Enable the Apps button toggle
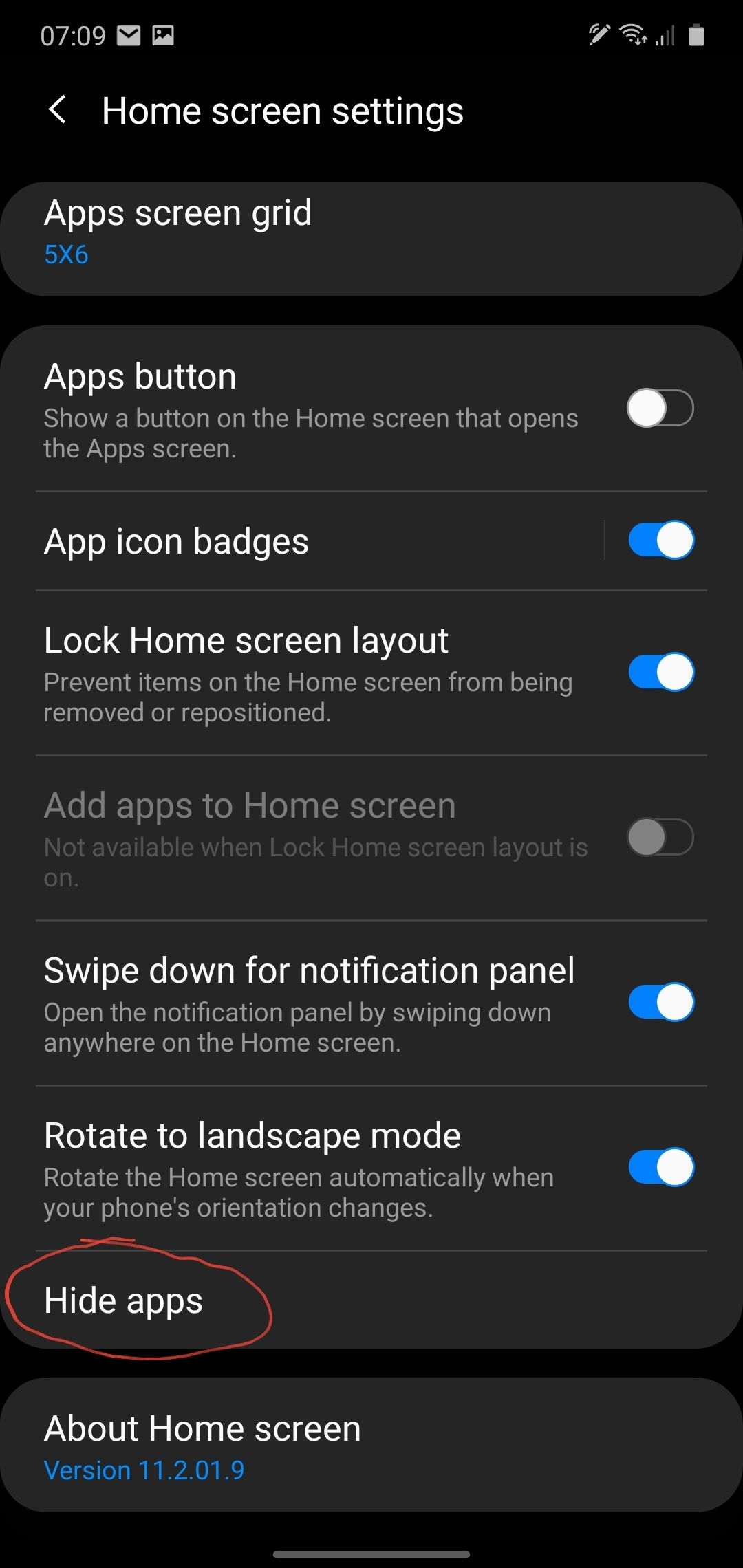 pyautogui.click(x=660, y=408)
